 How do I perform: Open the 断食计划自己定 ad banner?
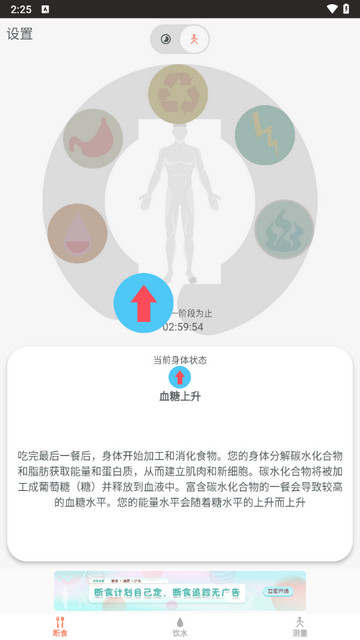[180, 591]
